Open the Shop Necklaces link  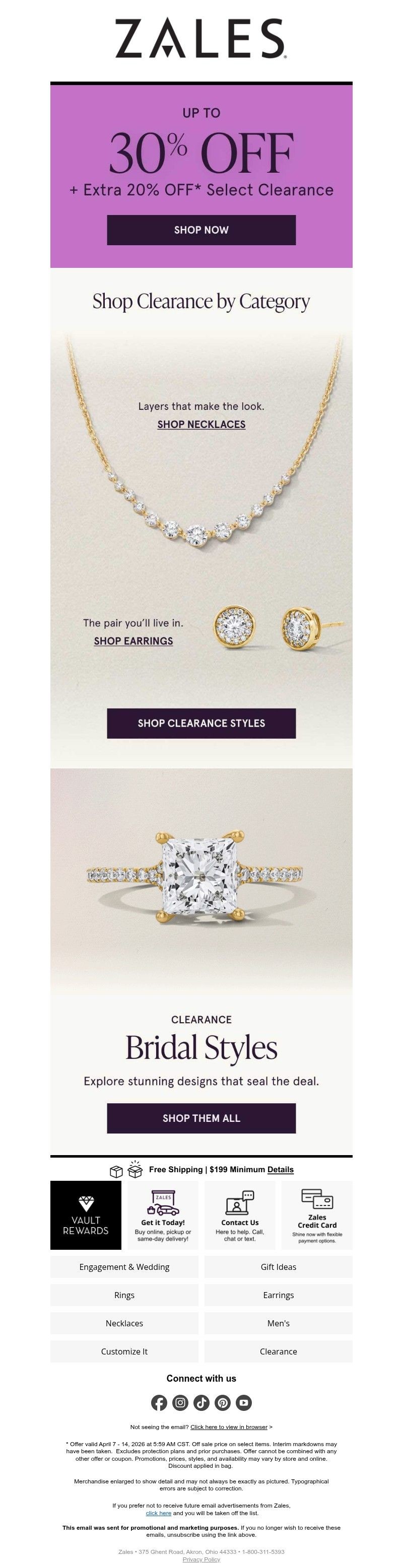tap(201, 424)
